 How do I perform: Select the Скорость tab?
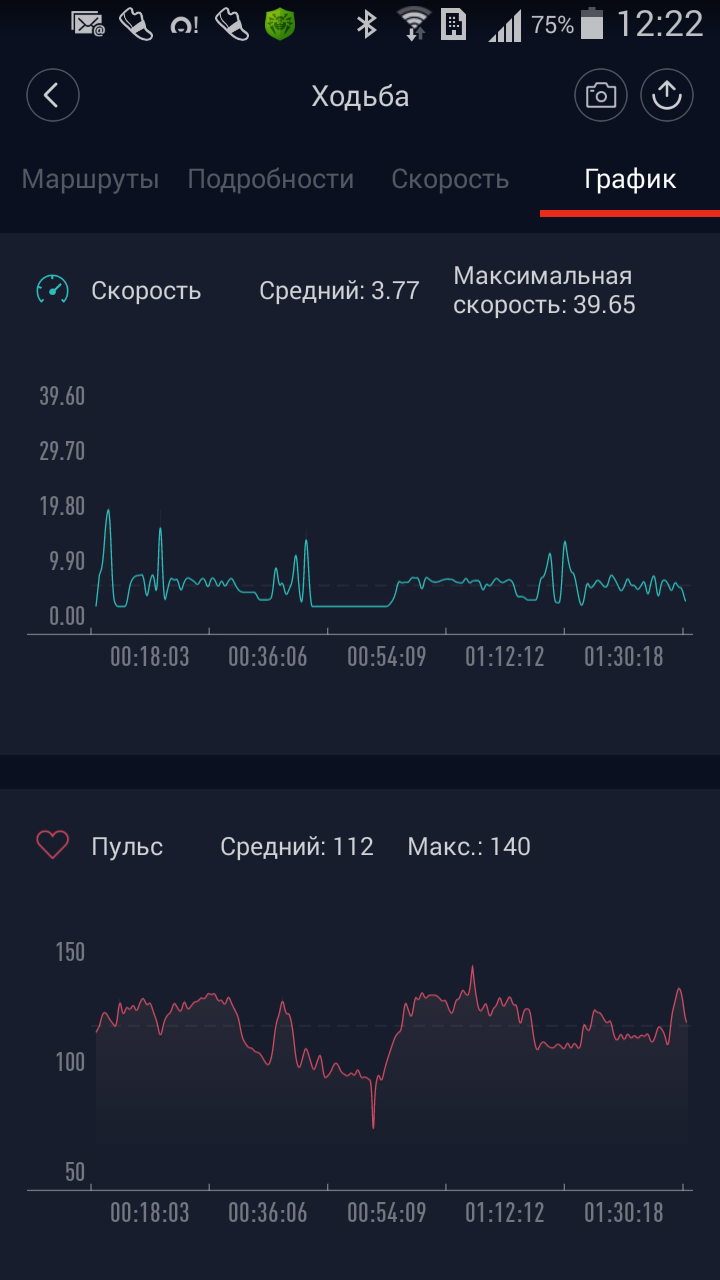tap(450, 180)
